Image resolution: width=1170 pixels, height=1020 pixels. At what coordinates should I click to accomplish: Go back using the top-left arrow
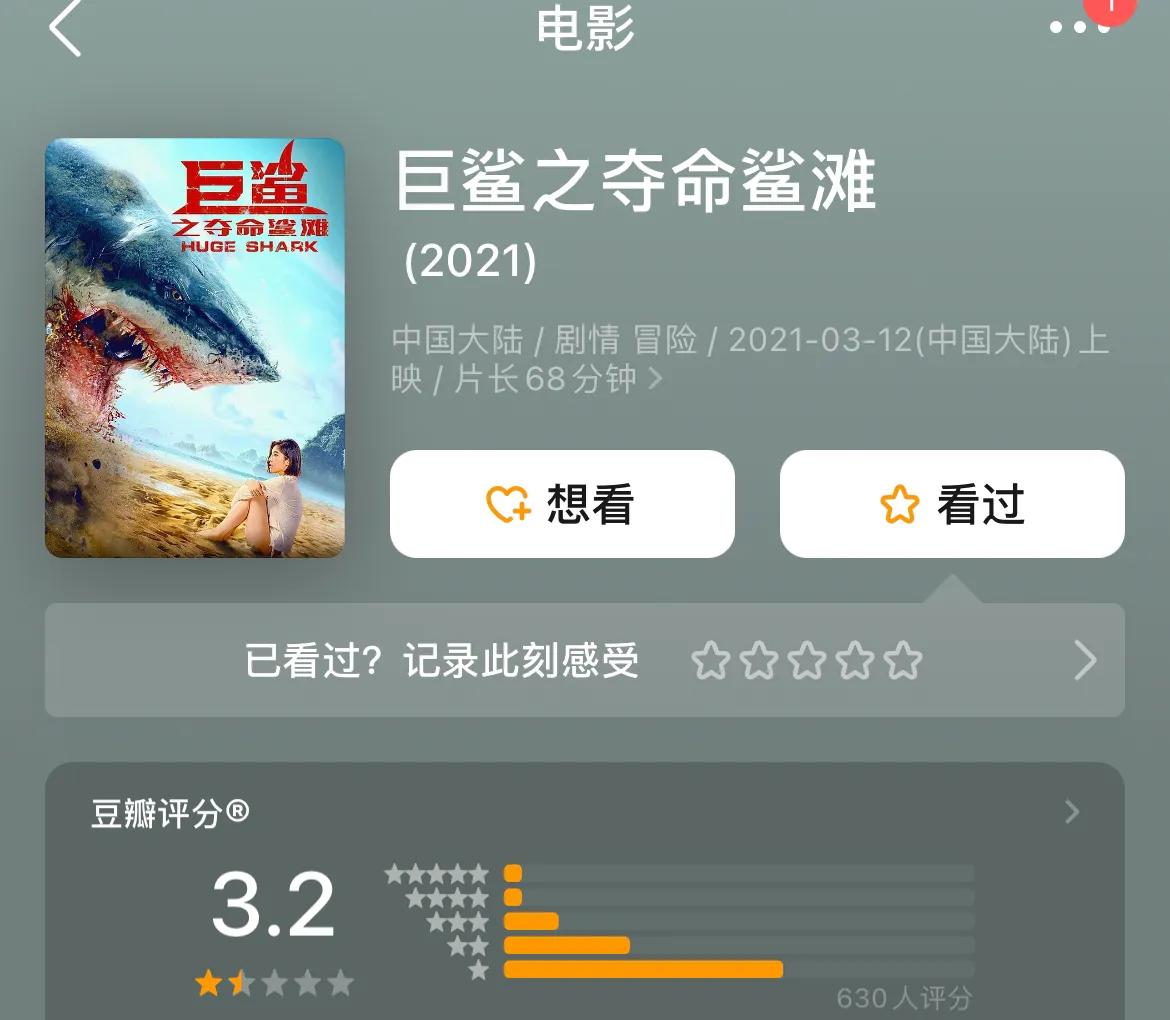click(65, 28)
